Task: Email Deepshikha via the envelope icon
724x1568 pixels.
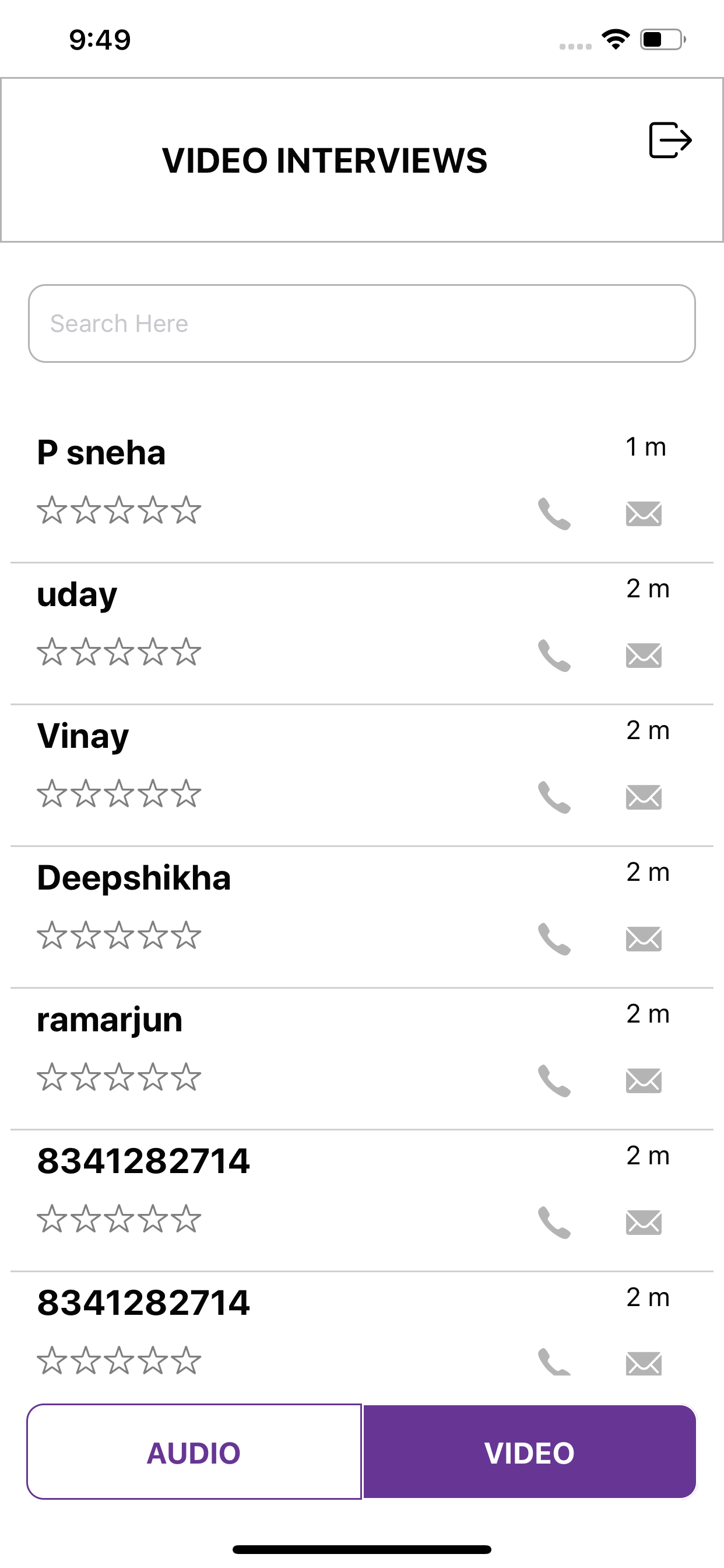Action: pyautogui.click(x=644, y=939)
